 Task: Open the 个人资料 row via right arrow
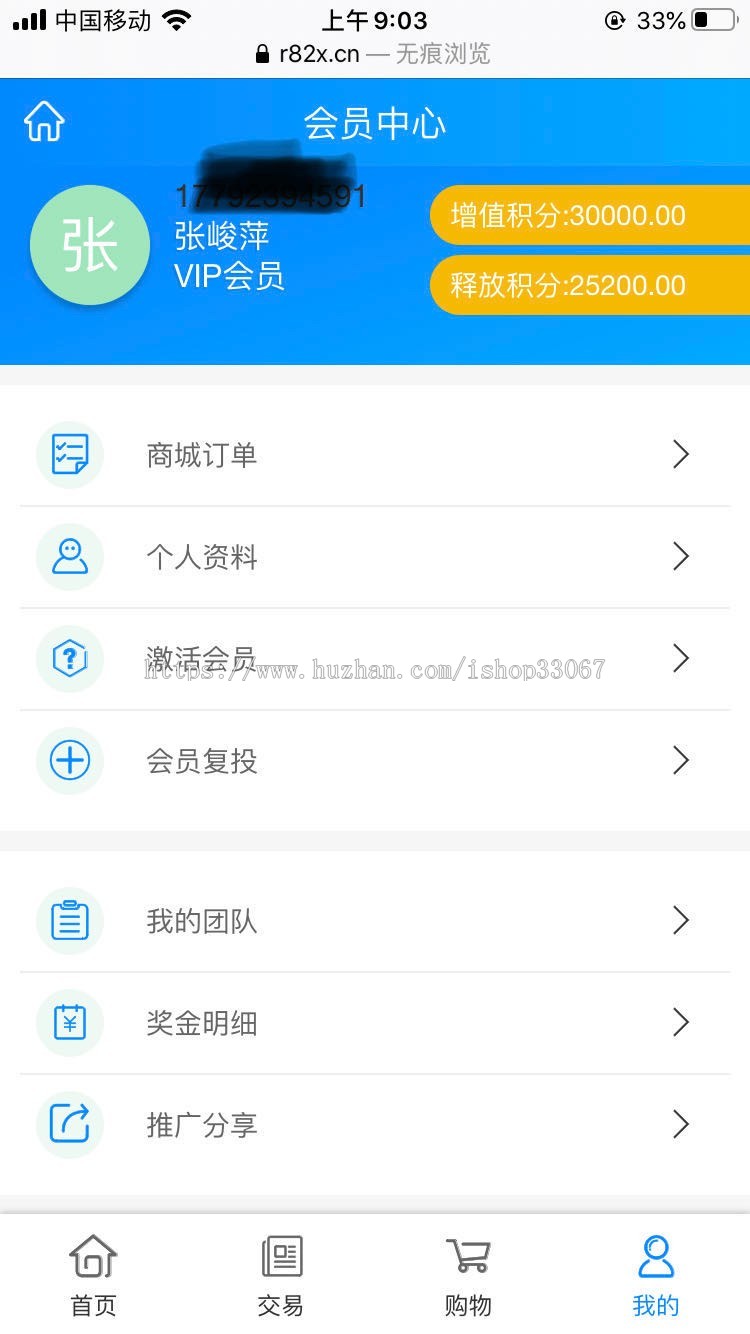(x=681, y=557)
